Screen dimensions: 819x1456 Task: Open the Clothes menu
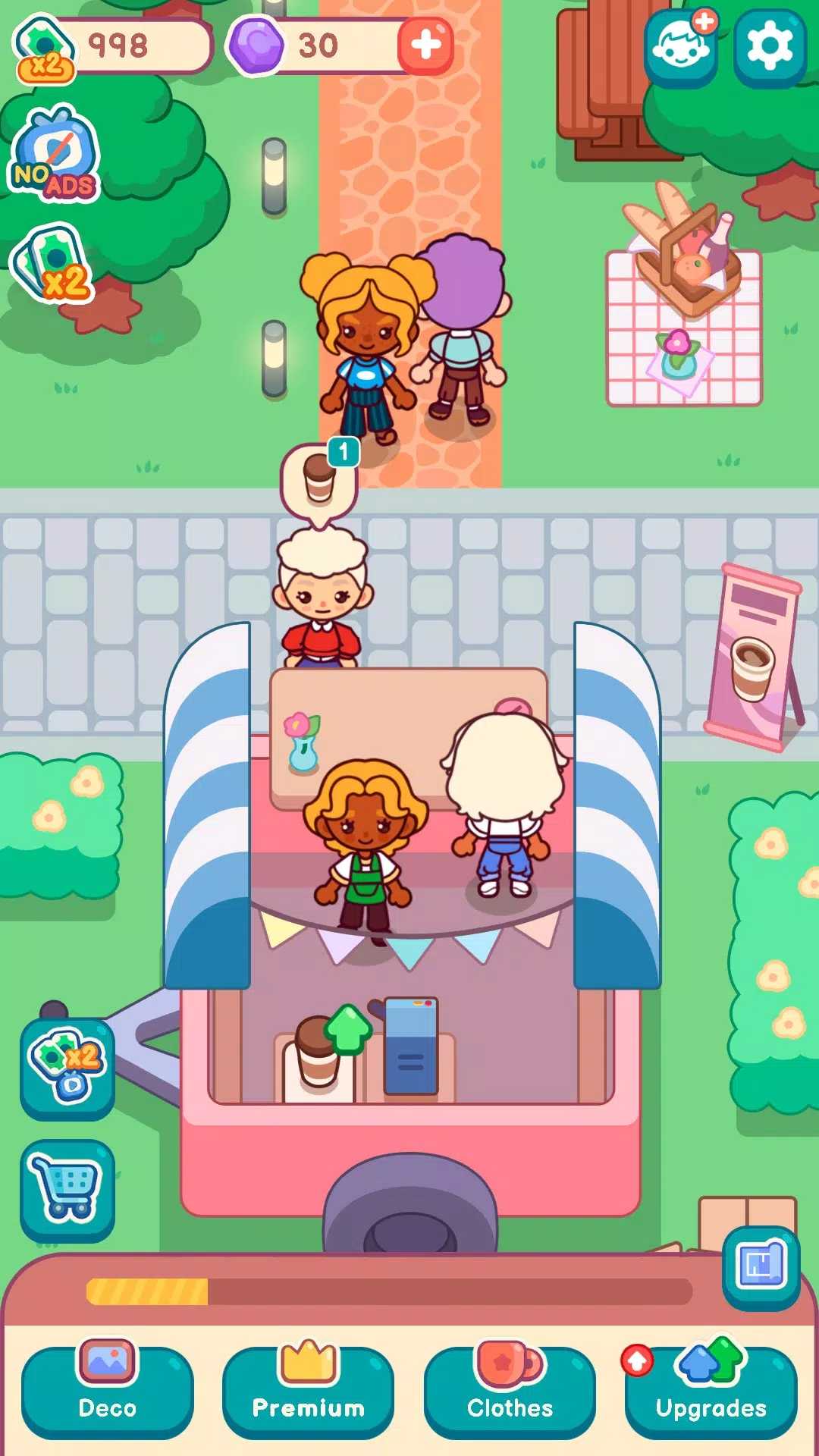(x=510, y=1391)
